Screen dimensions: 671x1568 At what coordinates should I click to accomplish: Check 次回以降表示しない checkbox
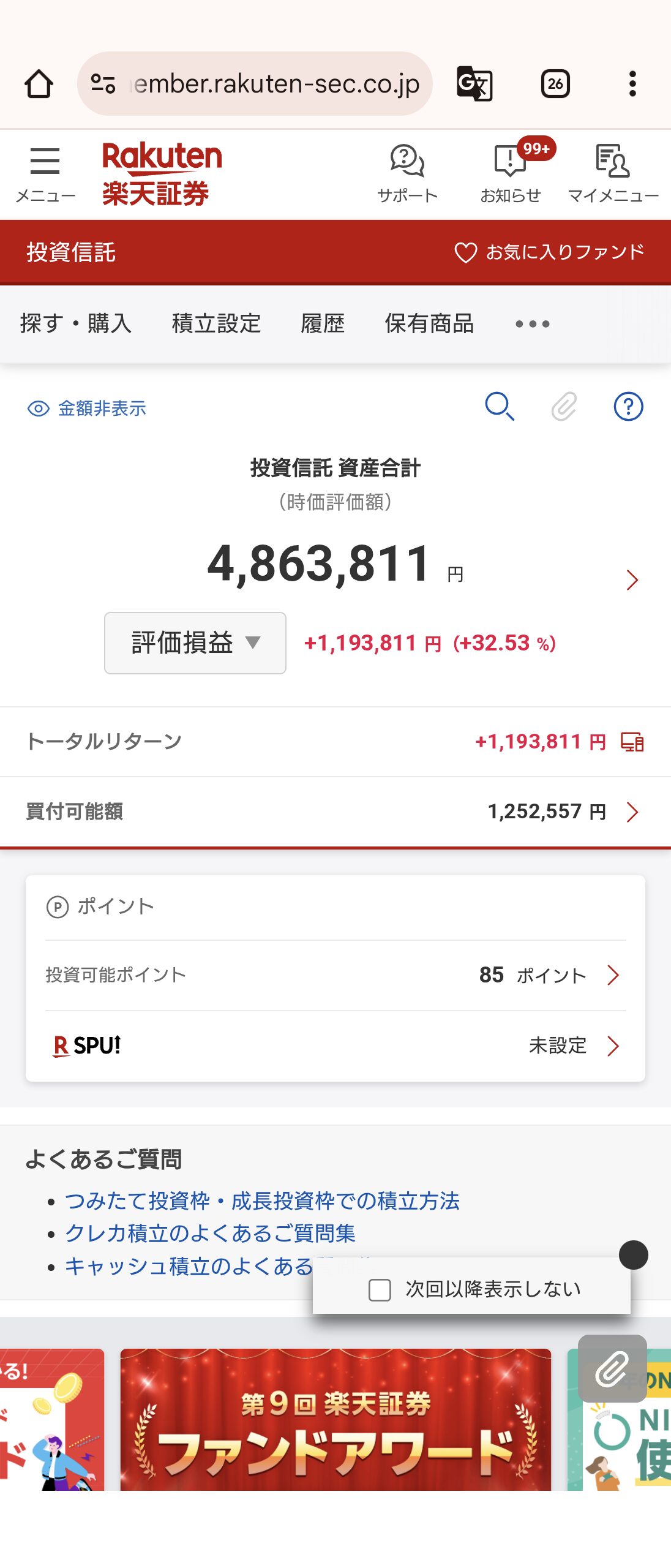[x=380, y=1289]
